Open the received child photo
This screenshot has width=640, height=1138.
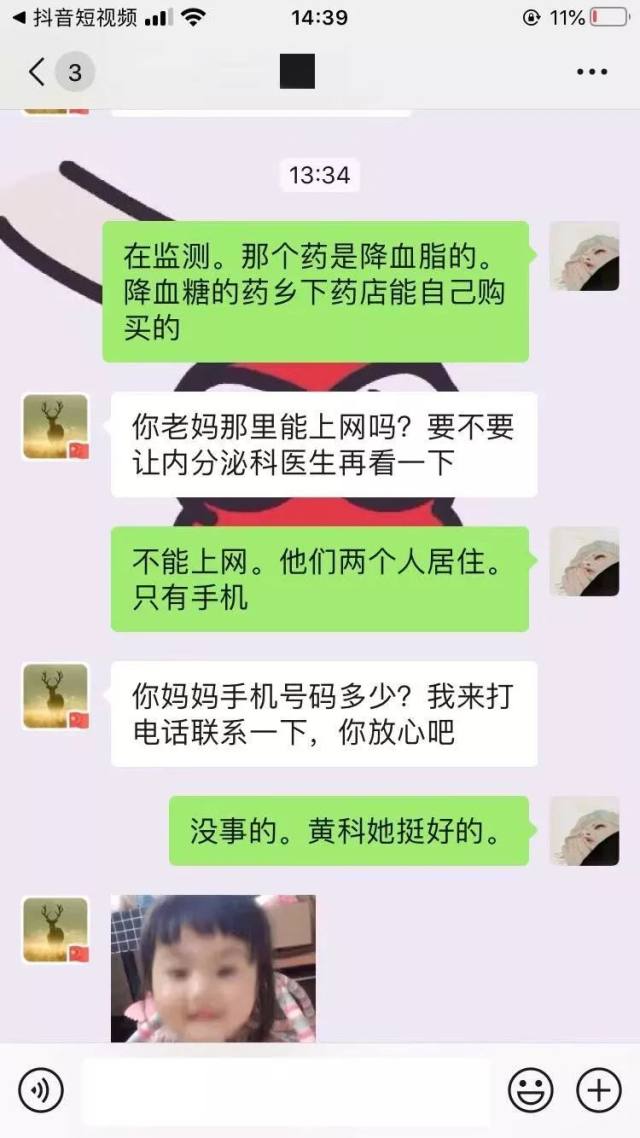click(213, 967)
